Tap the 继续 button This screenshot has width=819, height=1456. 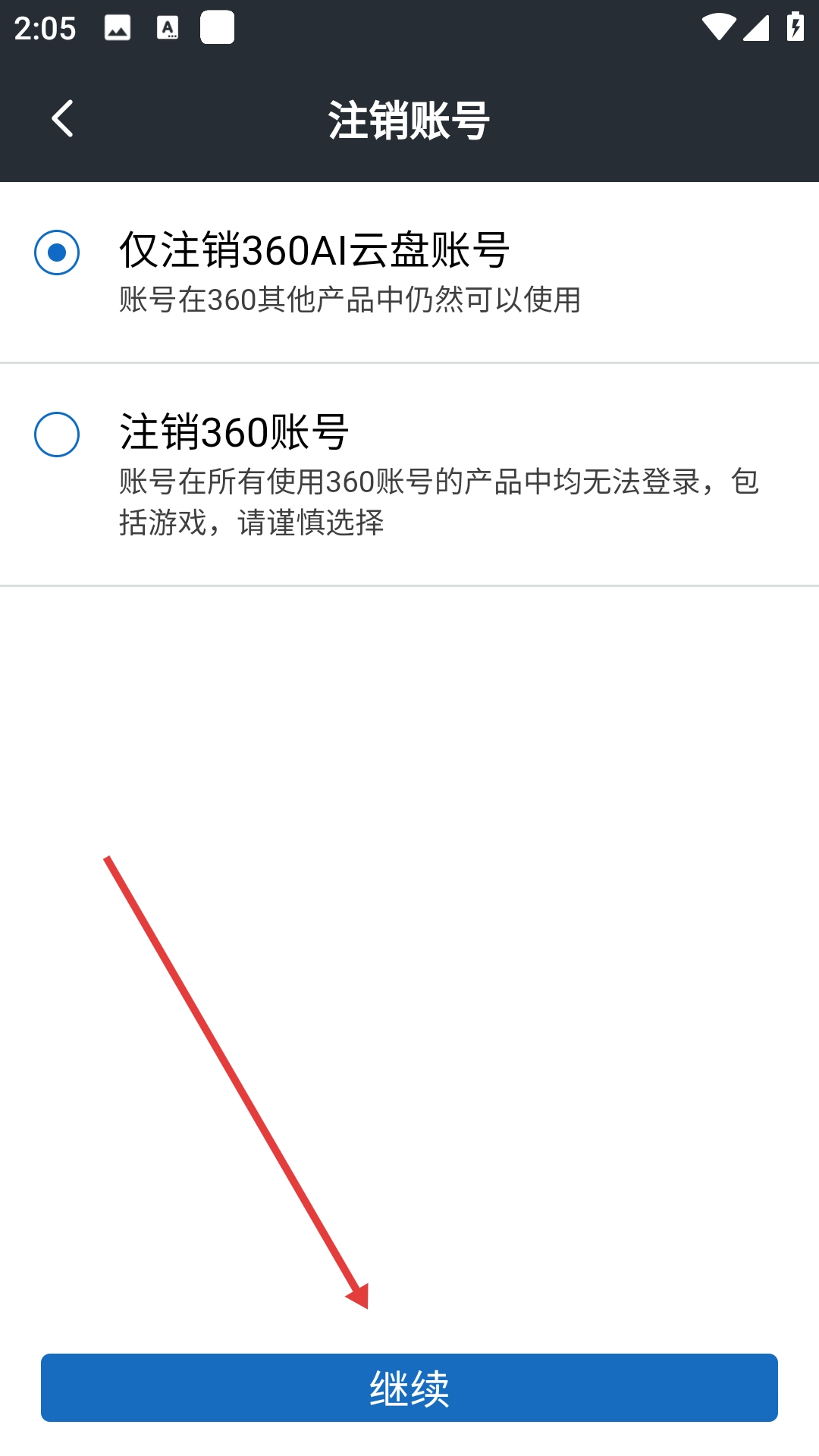[409, 1388]
